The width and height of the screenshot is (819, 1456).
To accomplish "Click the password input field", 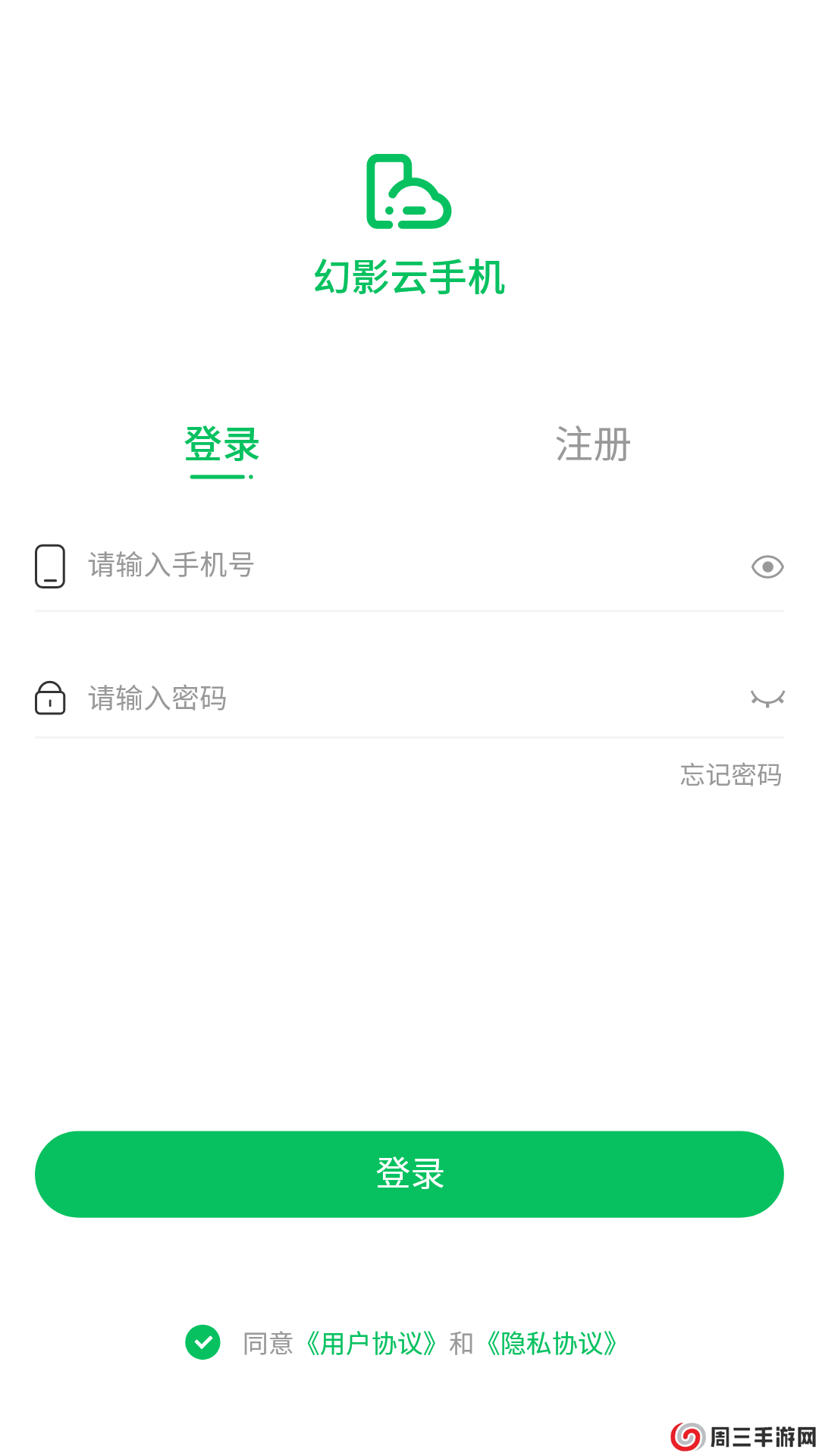I will pos(303,698).
